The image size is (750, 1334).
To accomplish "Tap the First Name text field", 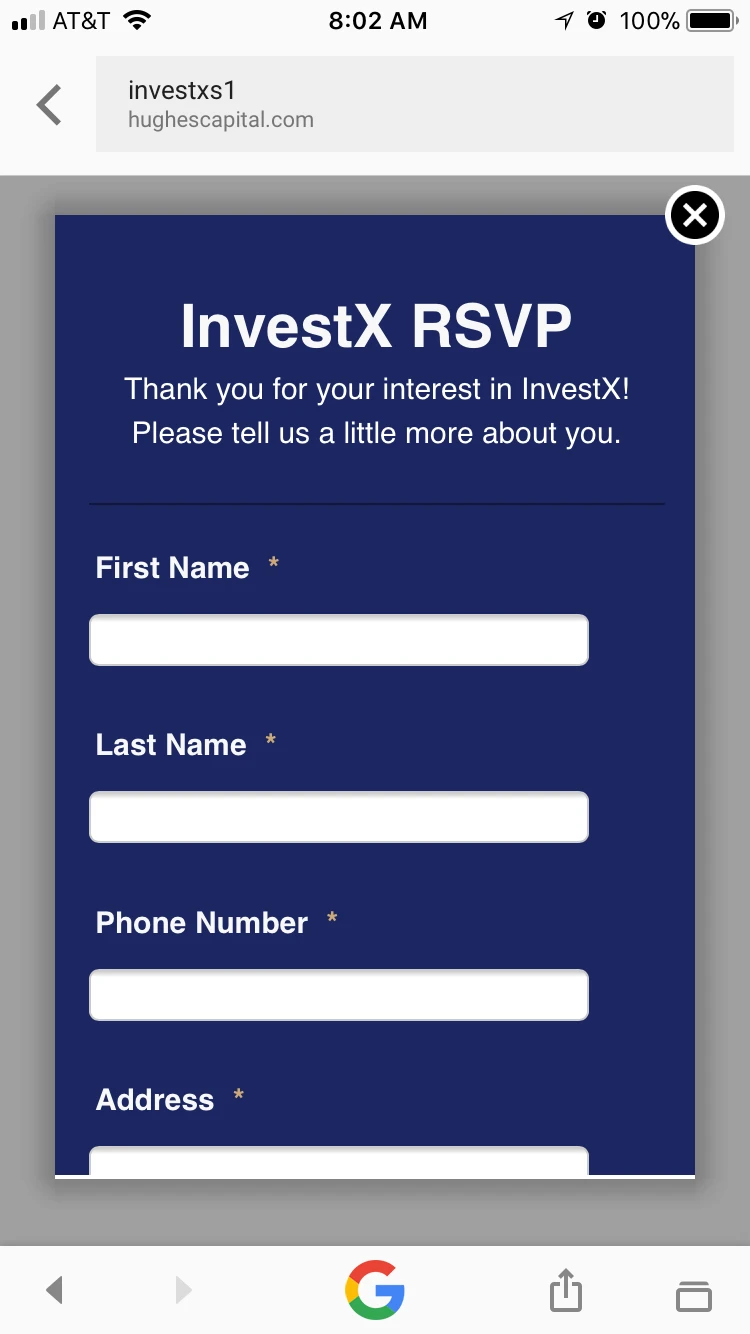I will point(339,640).
